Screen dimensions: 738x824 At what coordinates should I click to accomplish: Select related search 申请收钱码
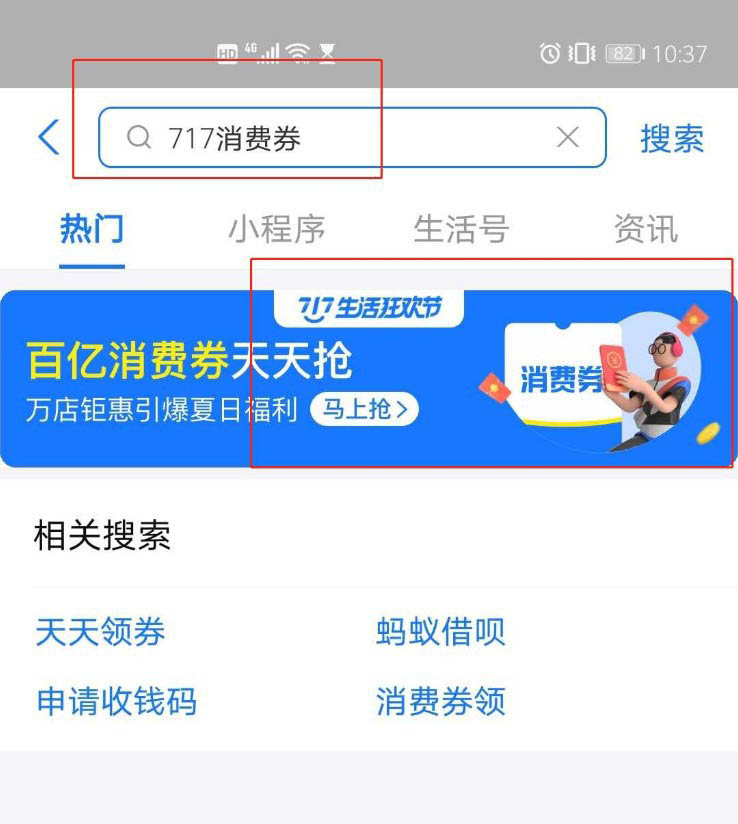coord(116,701)
